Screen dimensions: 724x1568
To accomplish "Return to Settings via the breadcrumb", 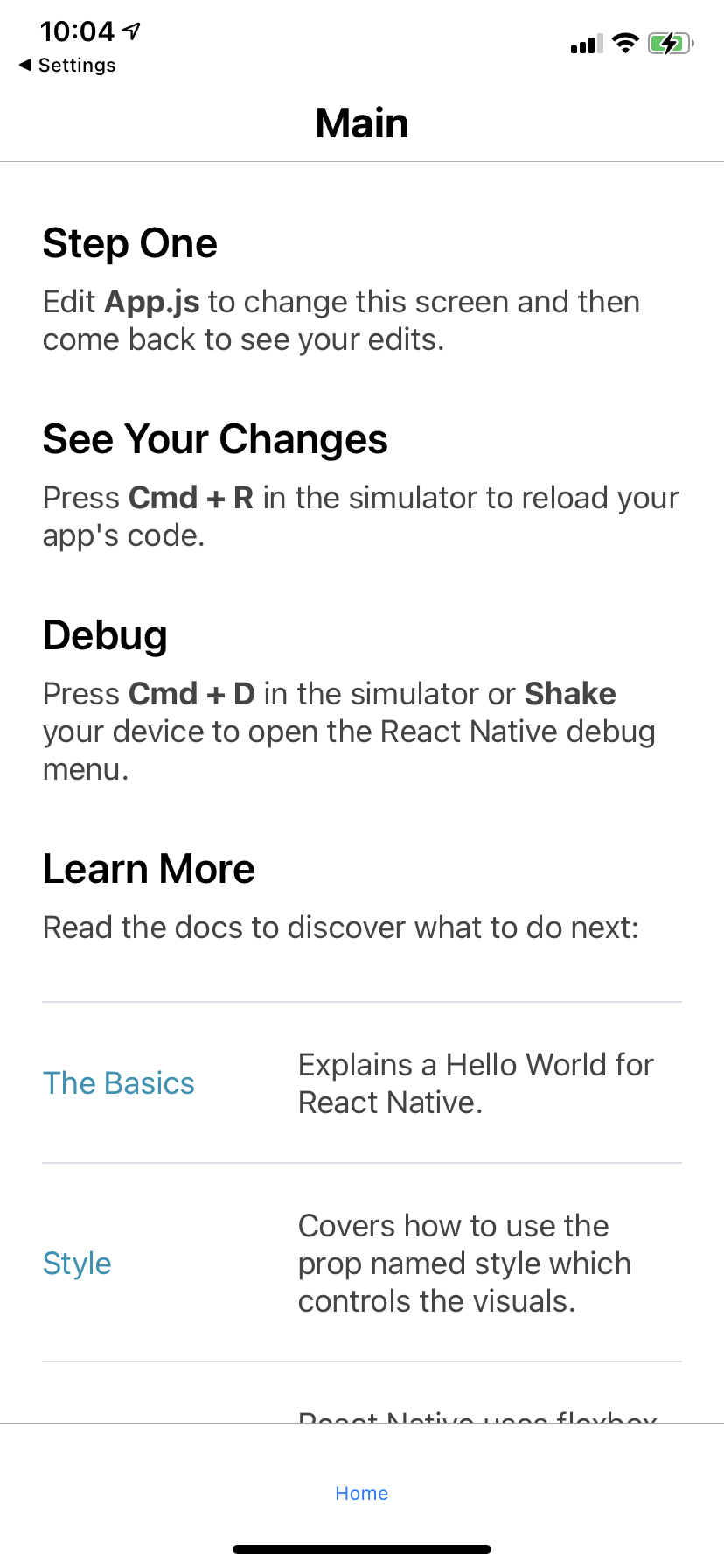I will 77,65.
